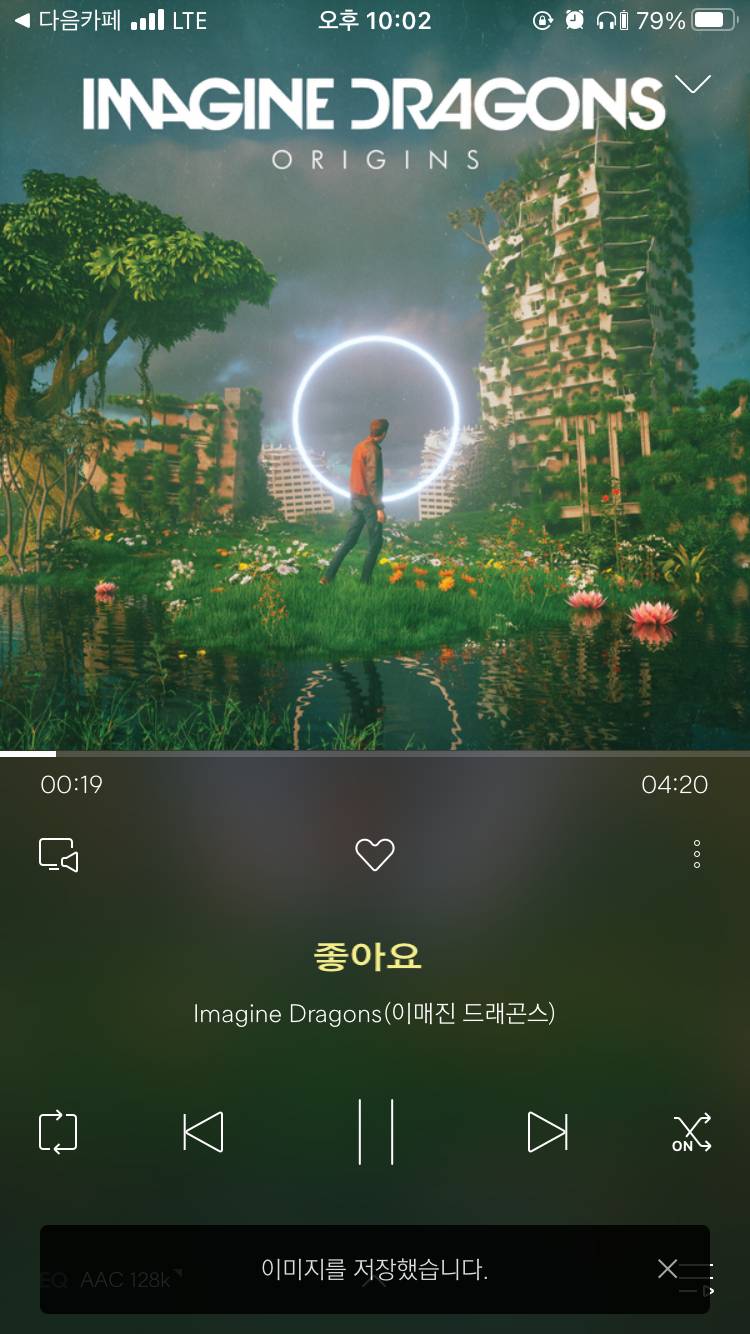Tap the song title 좋아요
This screenshot has height=1334, width=750.
pyautogui.click(x=375, y=955)
